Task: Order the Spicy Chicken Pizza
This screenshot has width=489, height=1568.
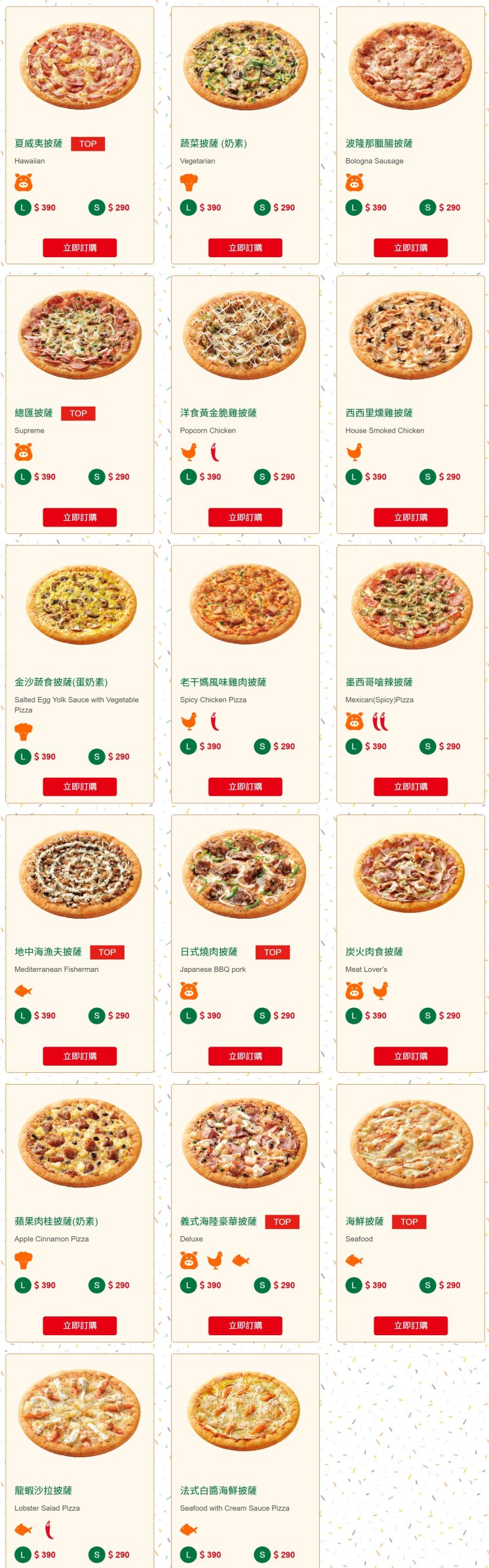Action: click(x=245, y=786)
